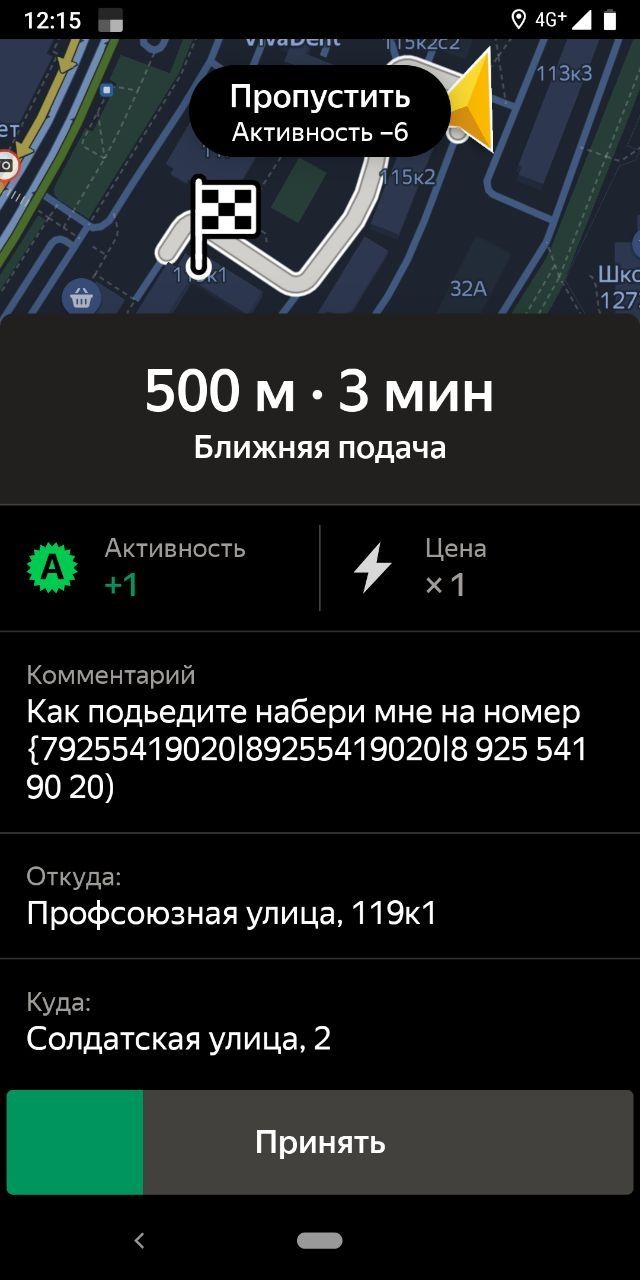Viewport: 640px width, 1280px height.
Task: Skip this order via Пропустить
Action: pos(319,112)
